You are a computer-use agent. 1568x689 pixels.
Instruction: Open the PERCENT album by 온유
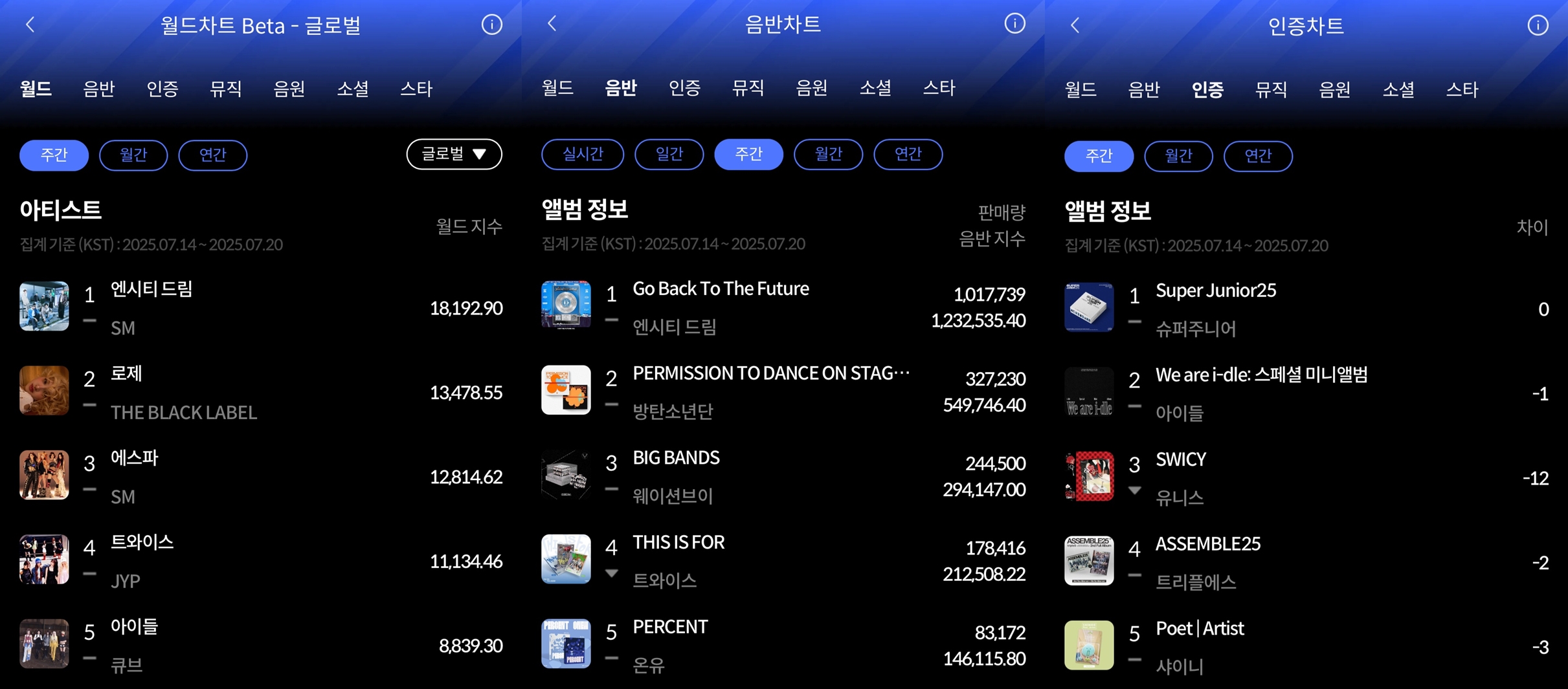(x=669, y=627)
